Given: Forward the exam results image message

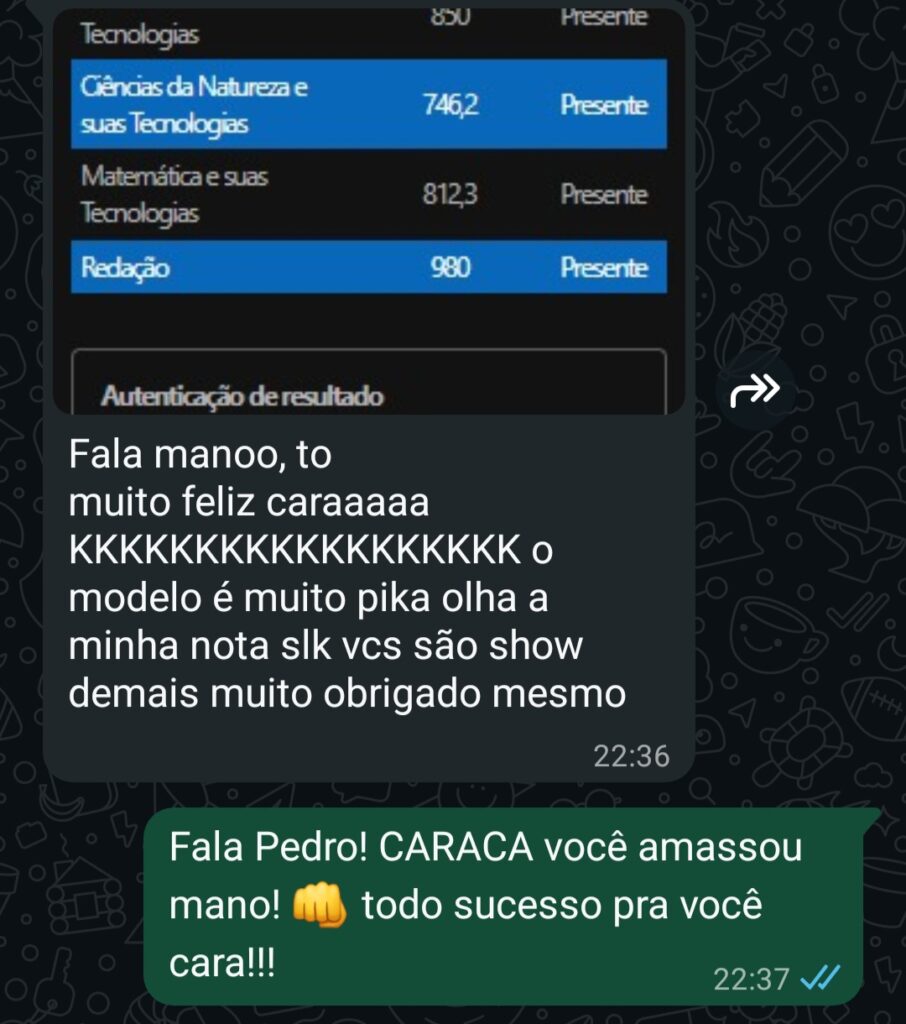Looking at the screenshot, I should pos(755,391).
